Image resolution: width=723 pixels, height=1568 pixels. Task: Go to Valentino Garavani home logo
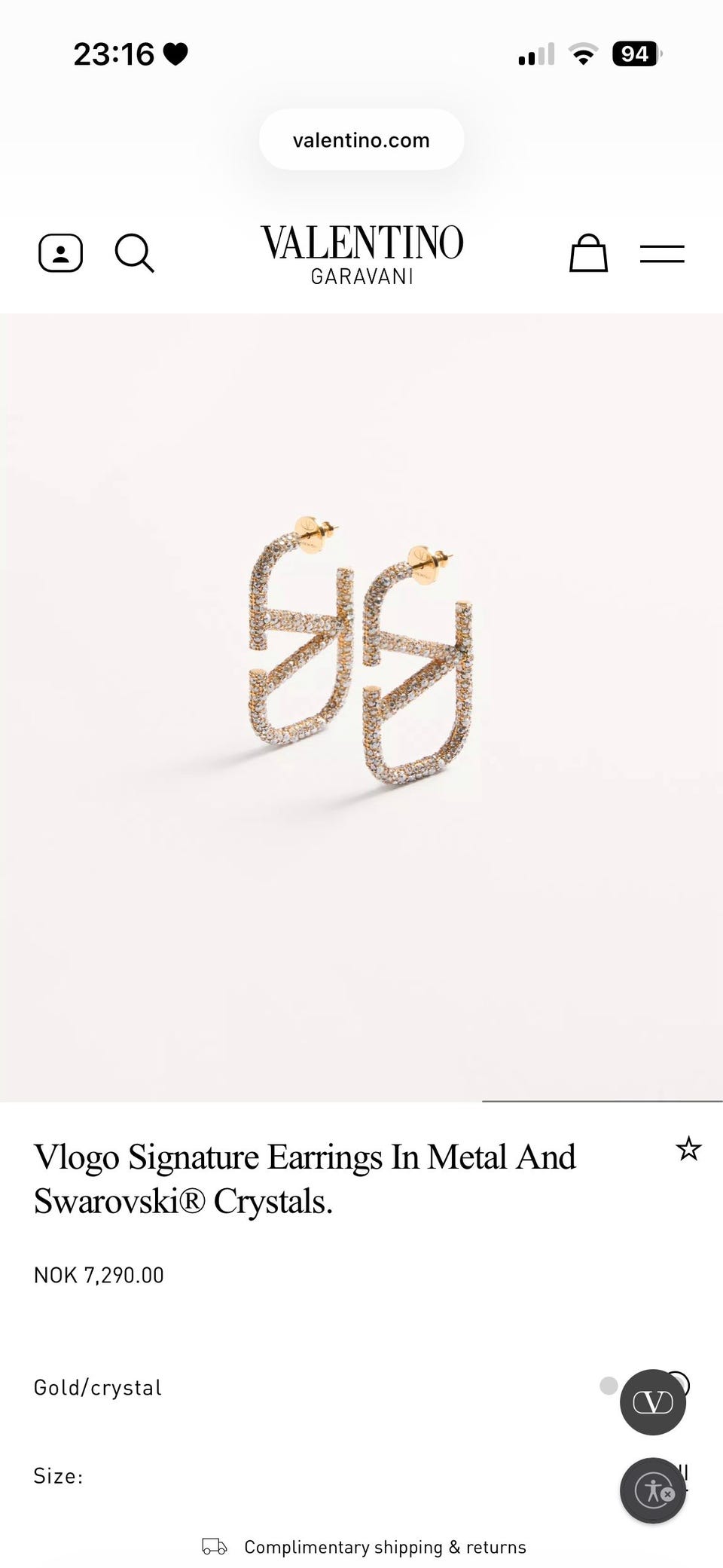tap(361, 254)
